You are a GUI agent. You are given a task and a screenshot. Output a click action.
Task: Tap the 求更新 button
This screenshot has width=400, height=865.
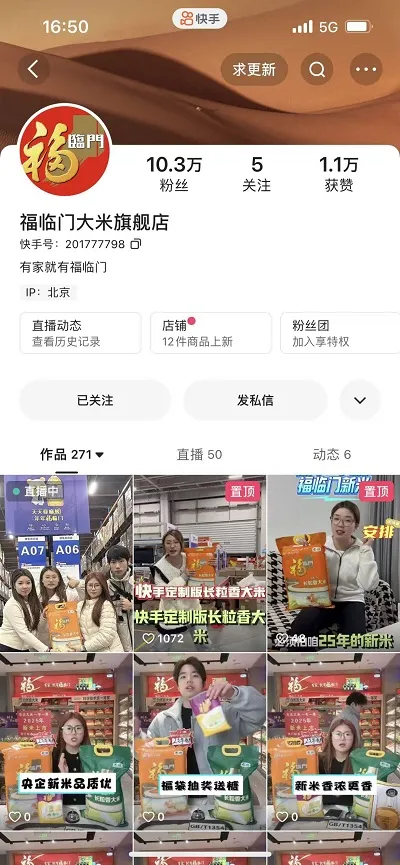click(254, 70)
